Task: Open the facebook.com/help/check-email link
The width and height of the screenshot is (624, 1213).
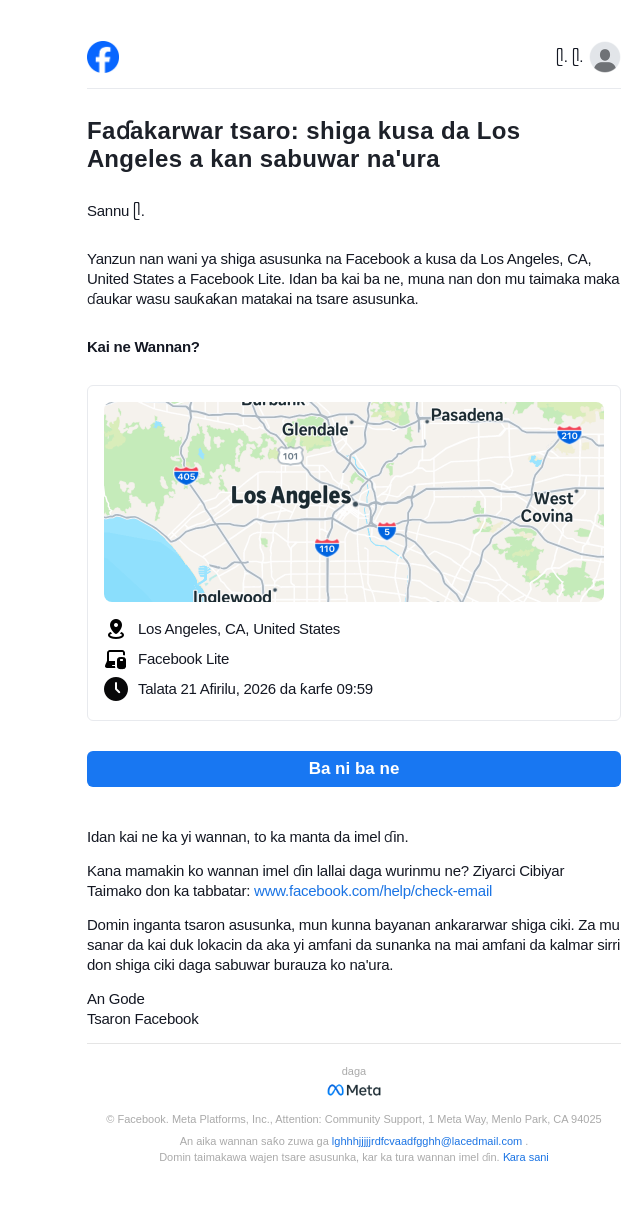Action: point(372,890)
